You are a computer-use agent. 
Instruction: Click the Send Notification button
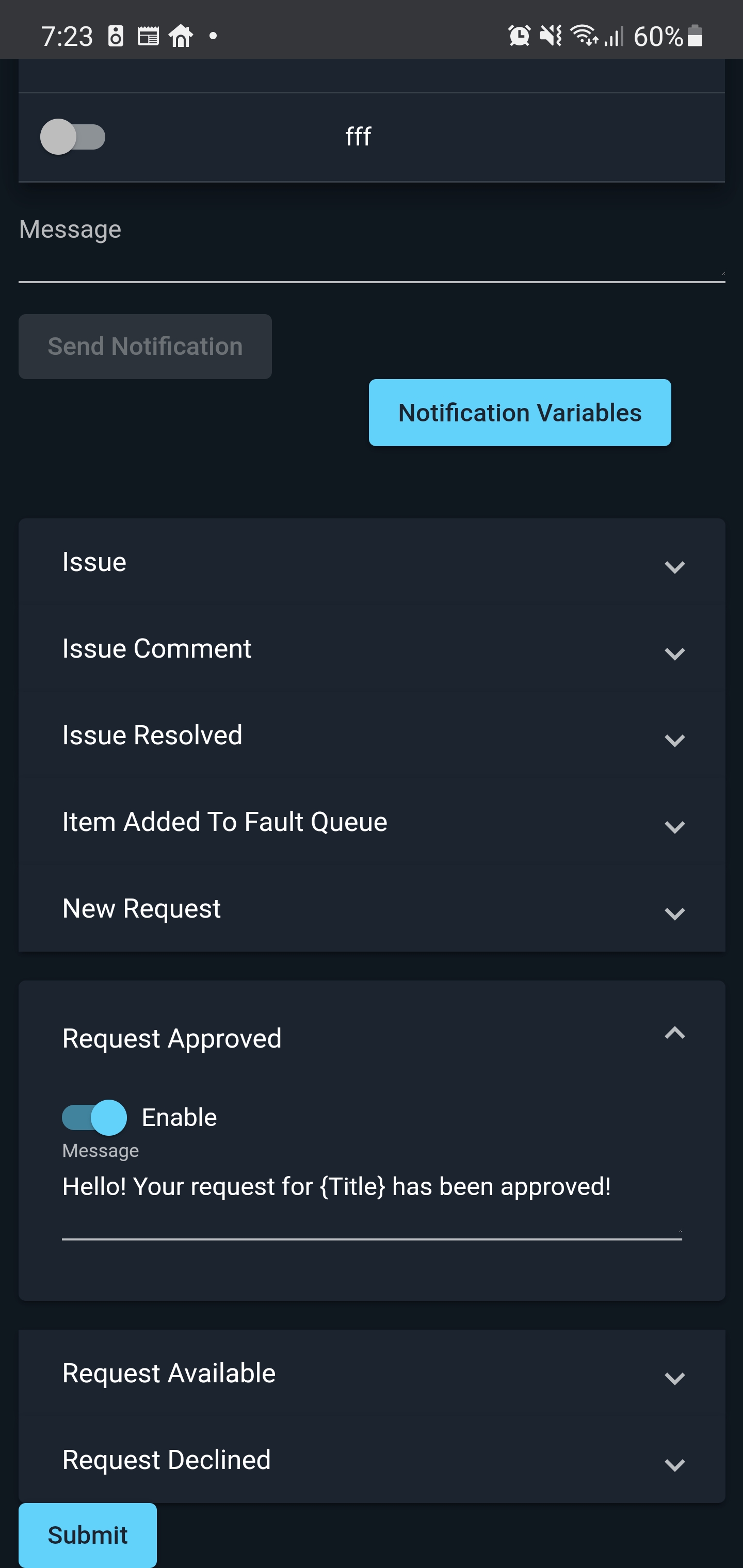pos(145,346)
